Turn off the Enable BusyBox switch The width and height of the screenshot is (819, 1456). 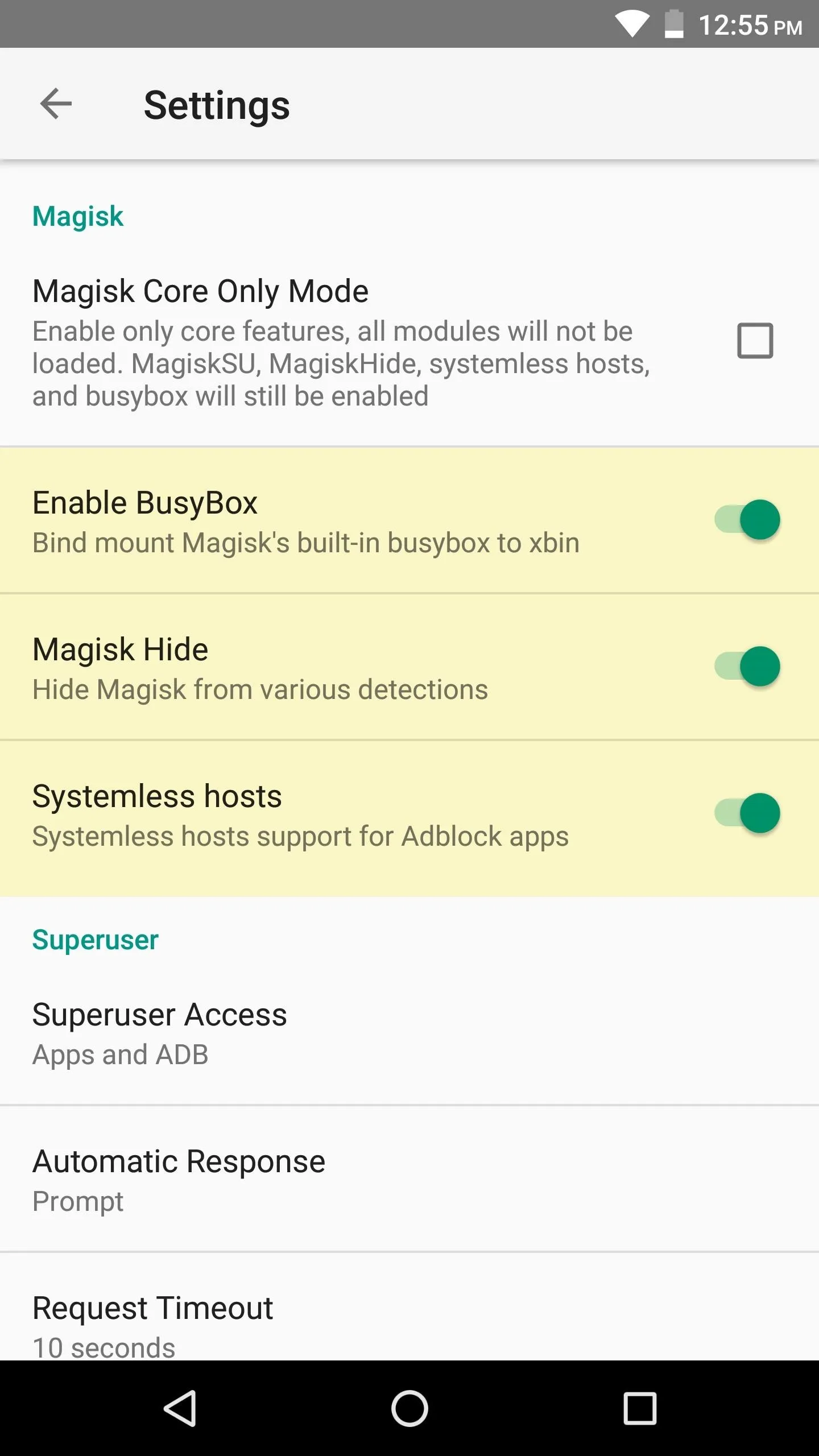747,520
